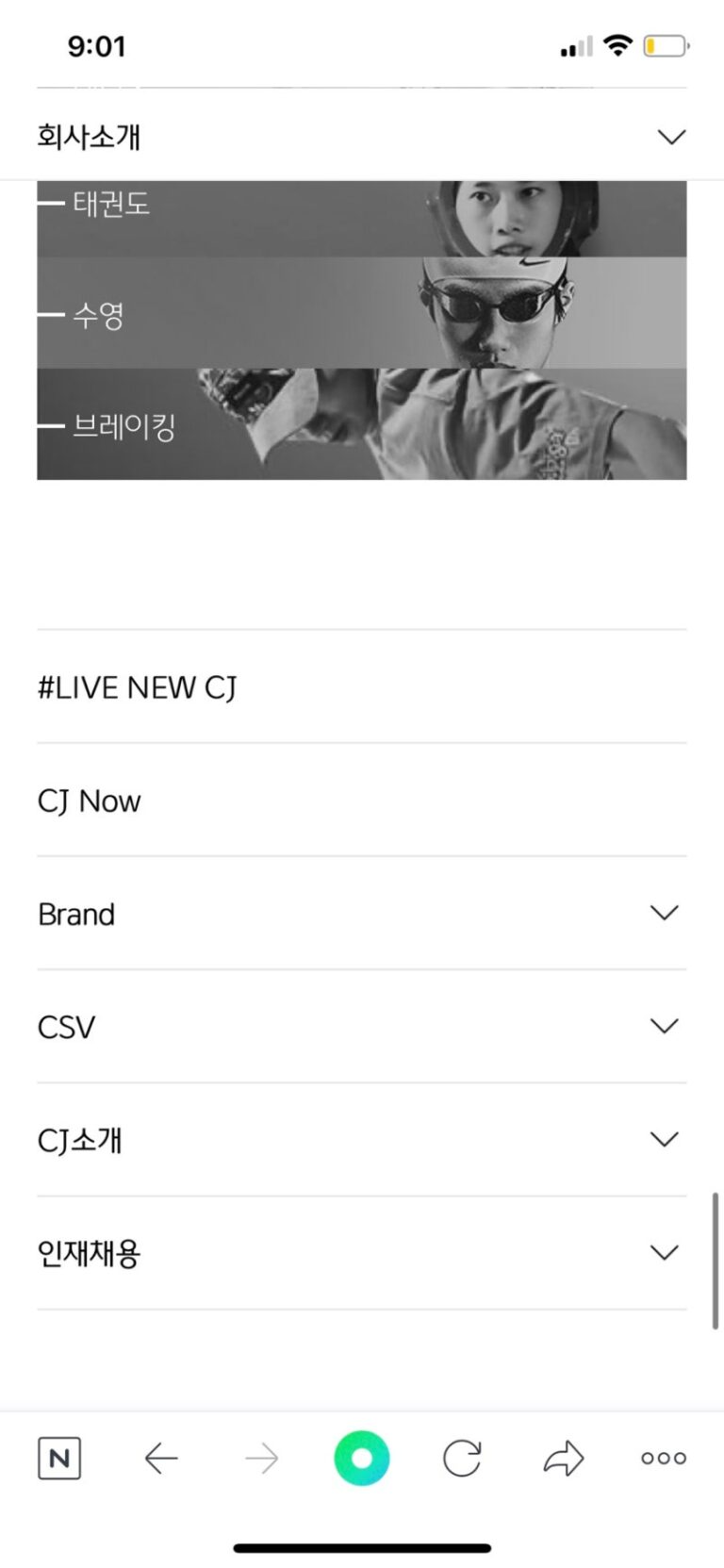Screen dimensions: 724x1568
Task: Expand the 인재채용 section
Action: point(664,1253)
